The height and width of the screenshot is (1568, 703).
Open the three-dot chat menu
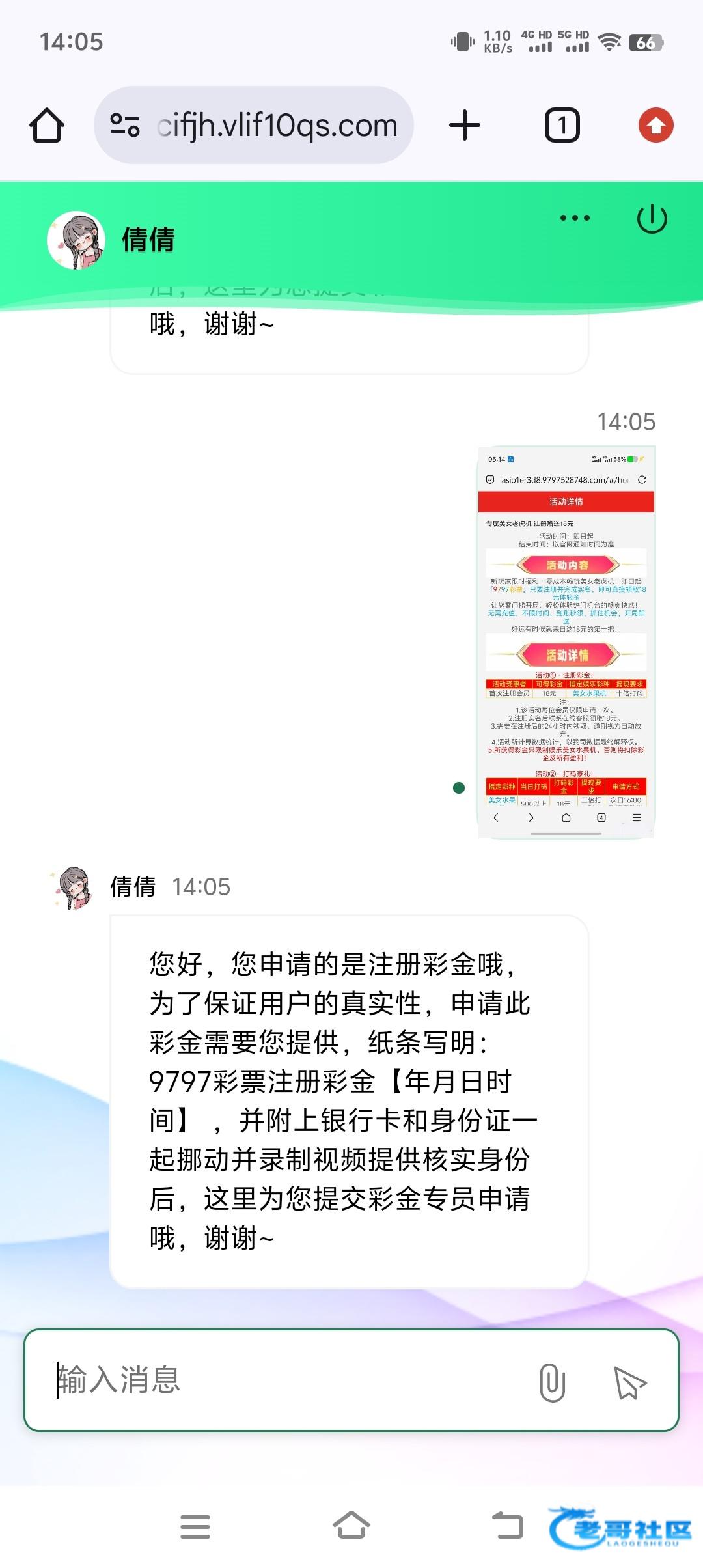(x=575, y=218)
